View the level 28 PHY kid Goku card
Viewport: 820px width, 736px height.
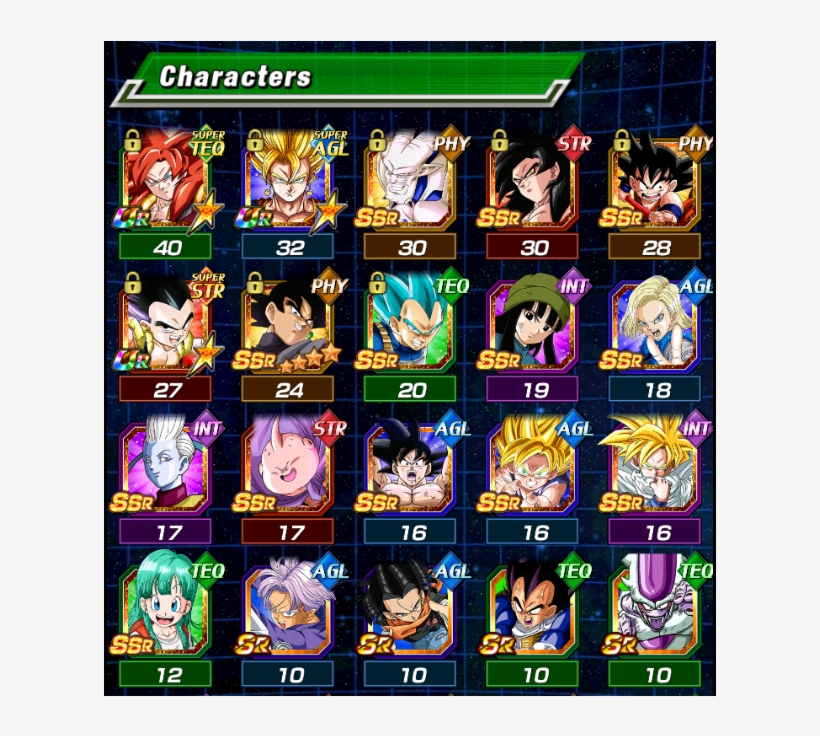tap(656, 187)
